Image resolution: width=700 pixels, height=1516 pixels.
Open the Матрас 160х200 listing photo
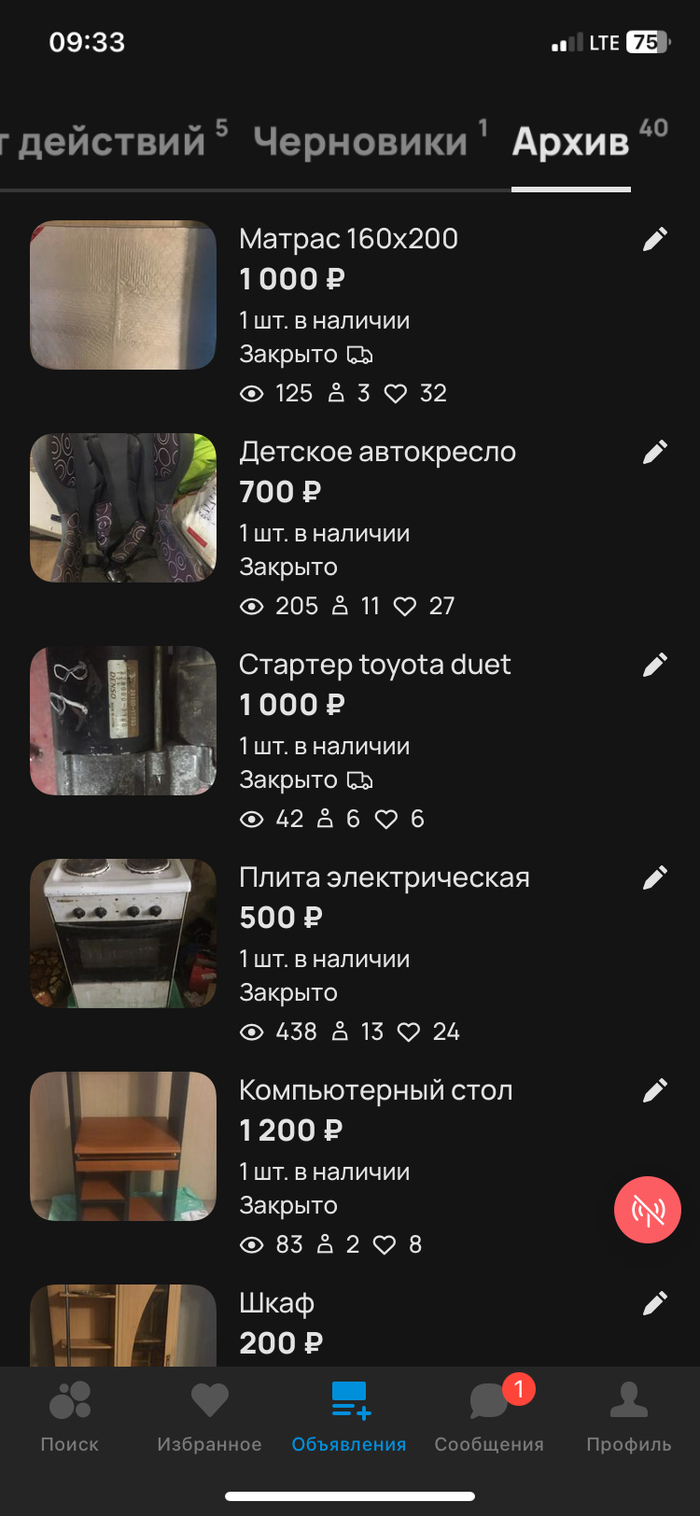pos(123,295)
